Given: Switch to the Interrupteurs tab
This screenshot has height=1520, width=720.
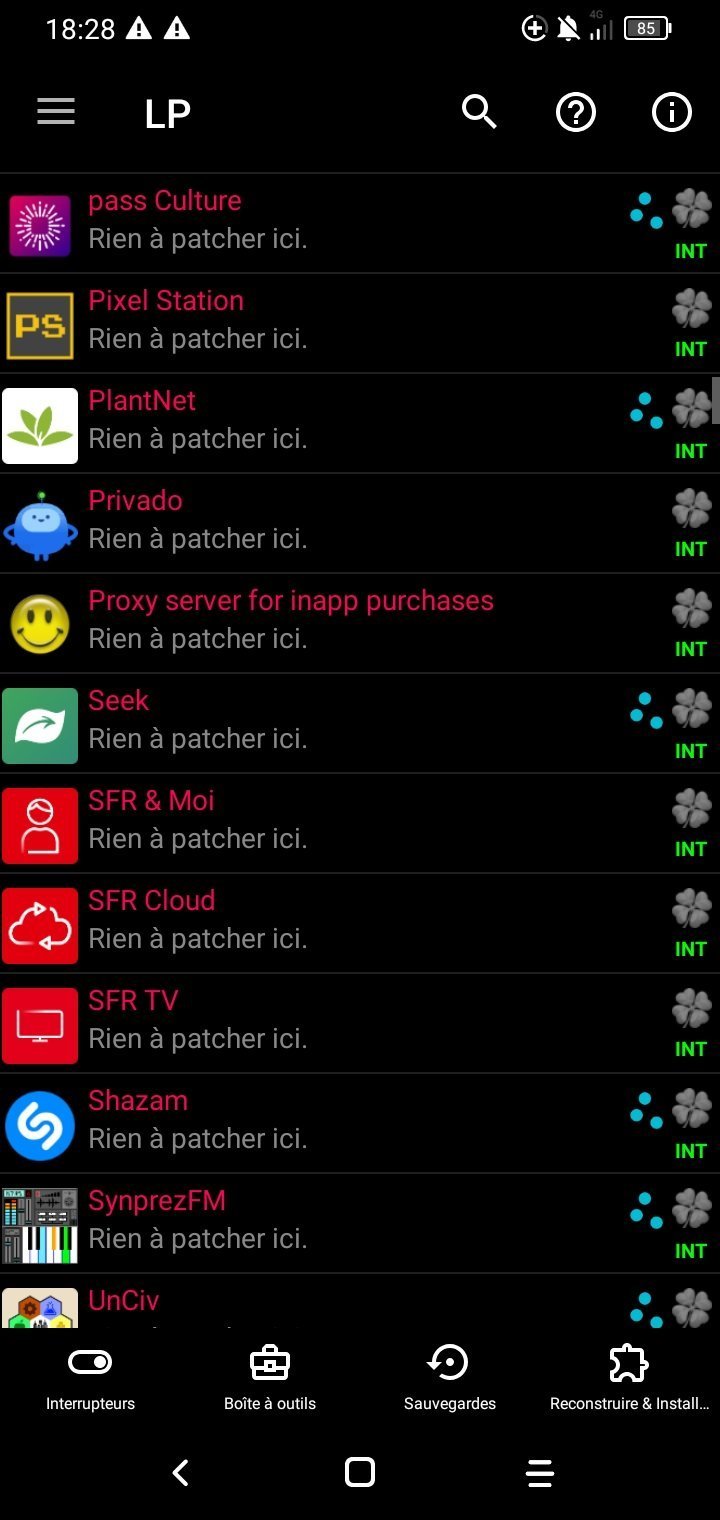Looking at the screenshot, I should pyautogui.click(x=90, y=1378).
